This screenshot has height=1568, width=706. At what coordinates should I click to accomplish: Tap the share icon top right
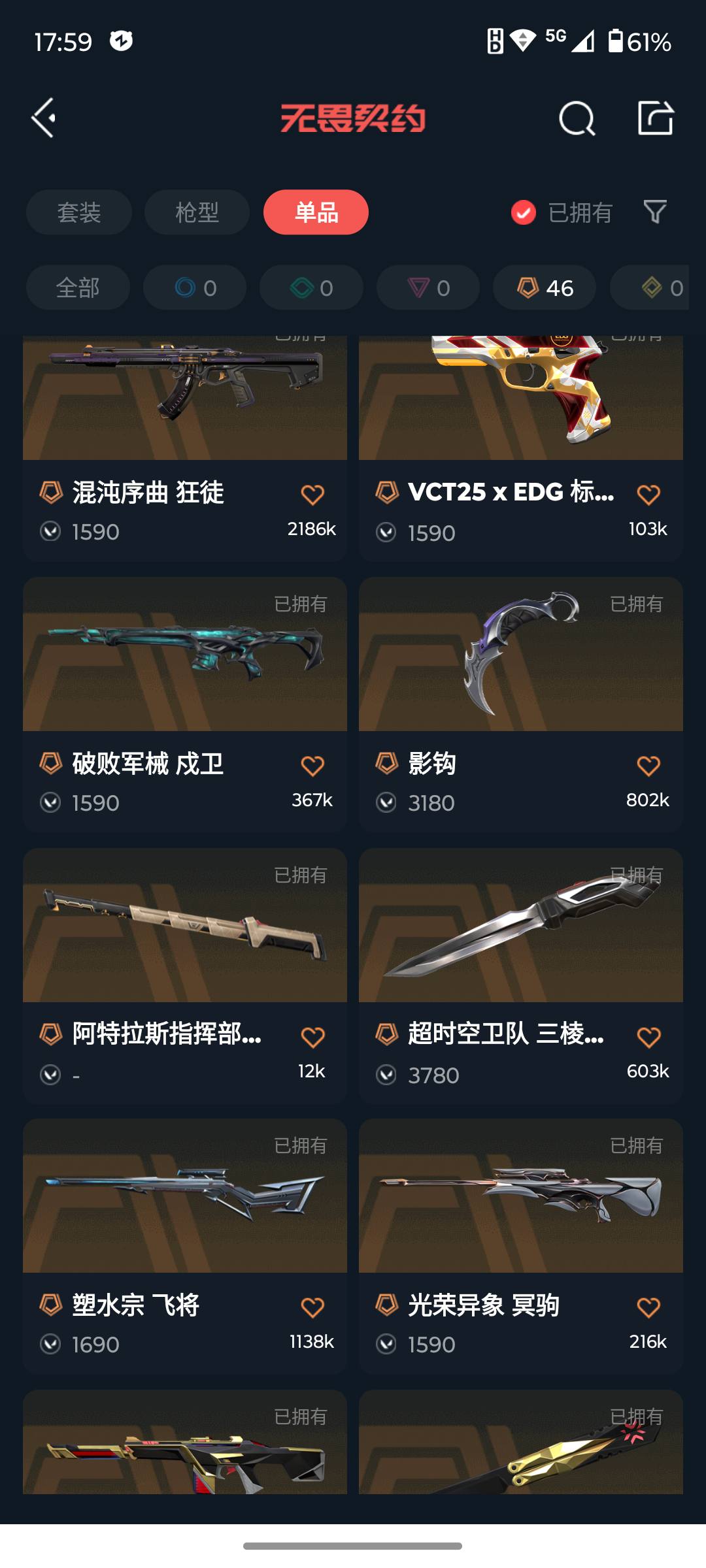656,120
